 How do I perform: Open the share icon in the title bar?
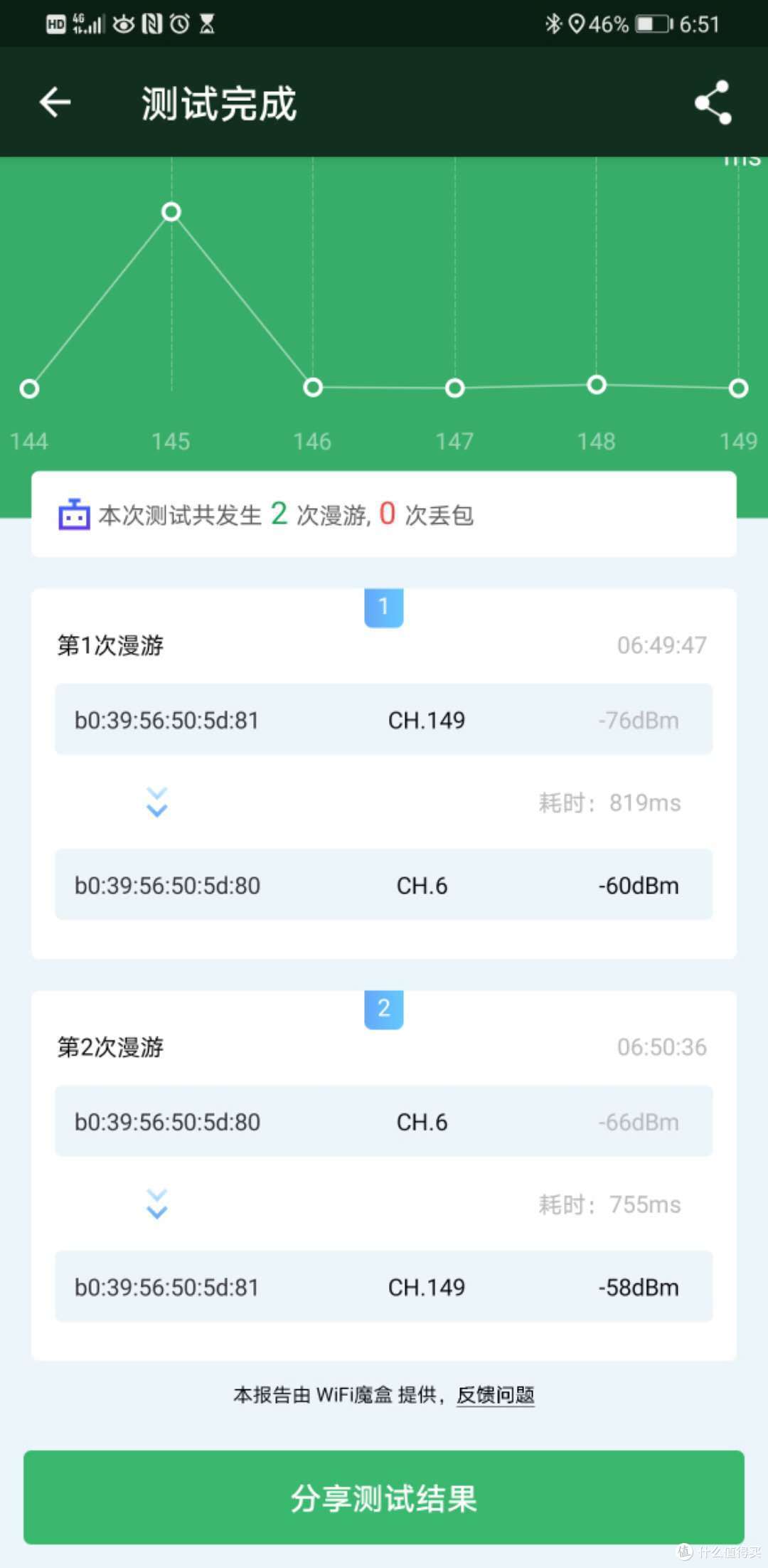coord(711,101)
